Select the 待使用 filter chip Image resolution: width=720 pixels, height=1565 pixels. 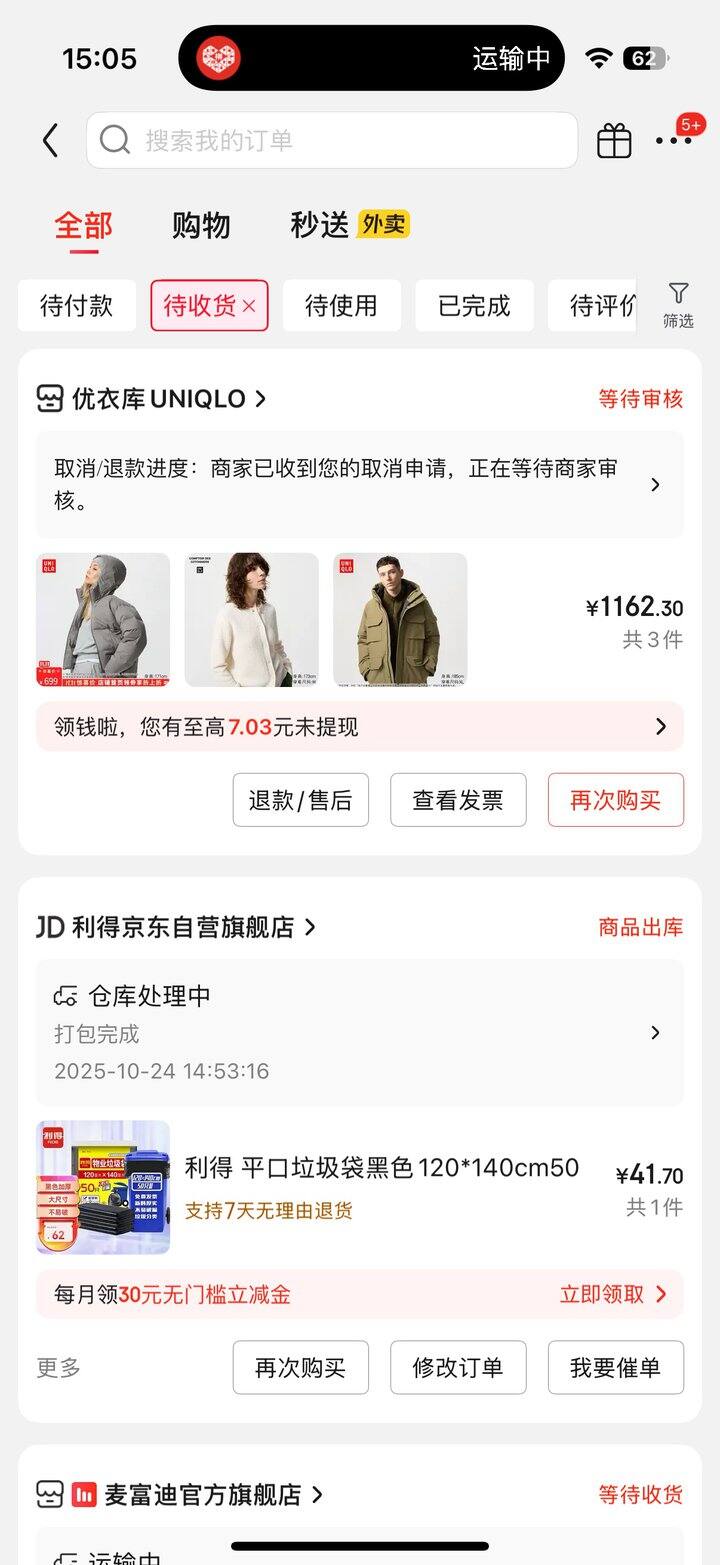click(341, 306)
